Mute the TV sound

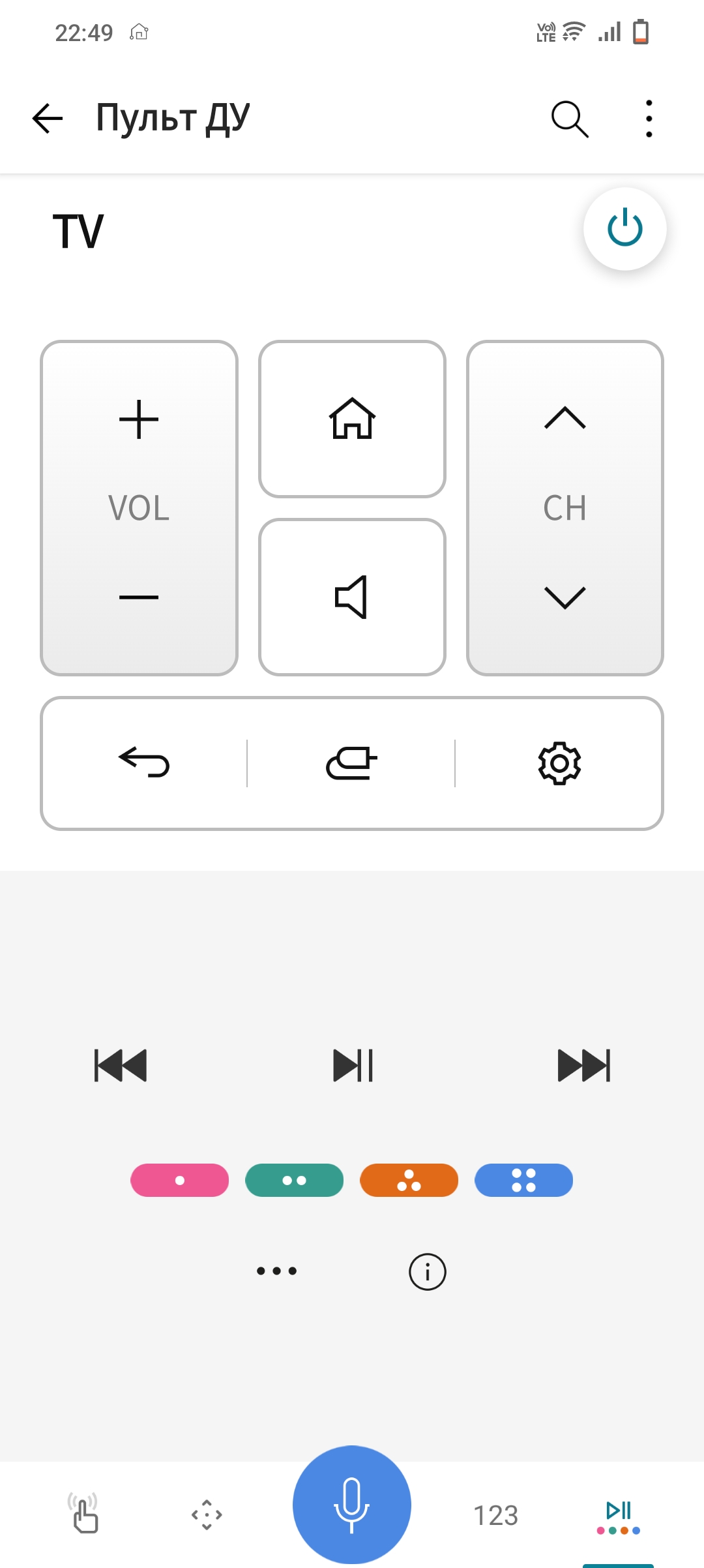352,597
